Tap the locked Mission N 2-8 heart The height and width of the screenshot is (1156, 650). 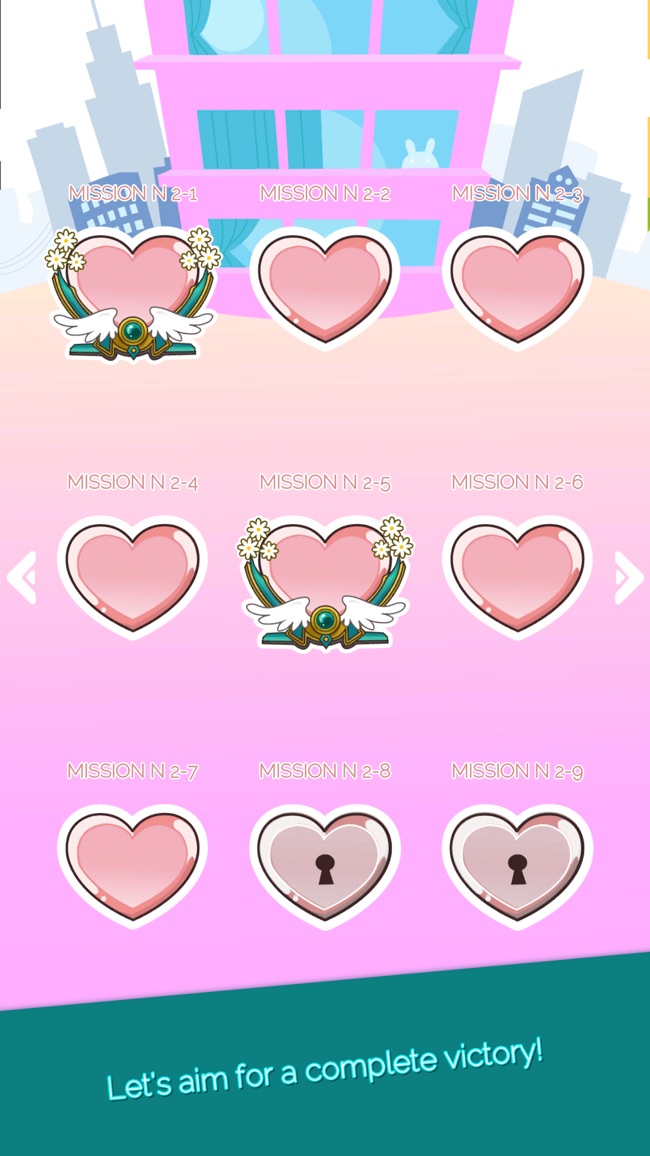pos(325,864)
